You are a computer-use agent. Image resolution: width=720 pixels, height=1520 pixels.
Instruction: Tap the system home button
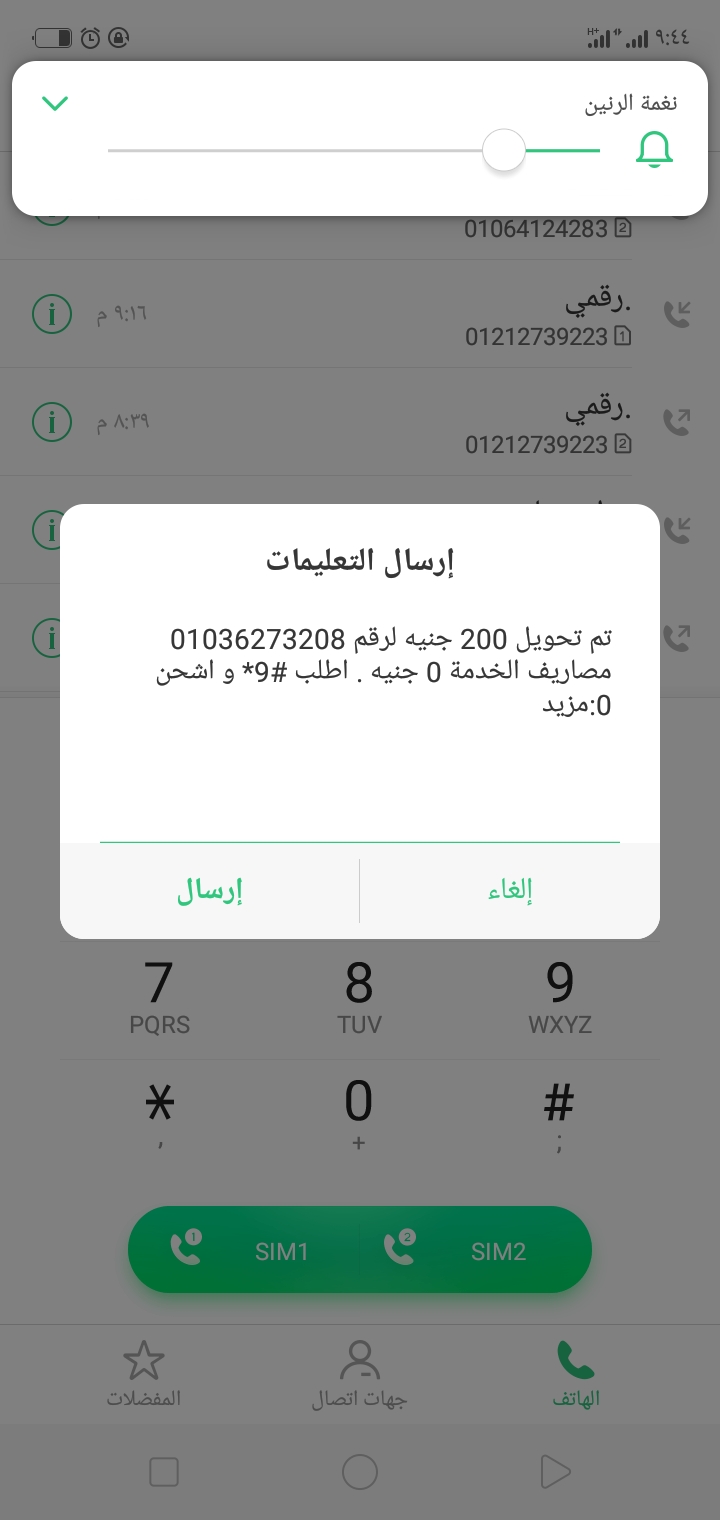(359, 1472)
